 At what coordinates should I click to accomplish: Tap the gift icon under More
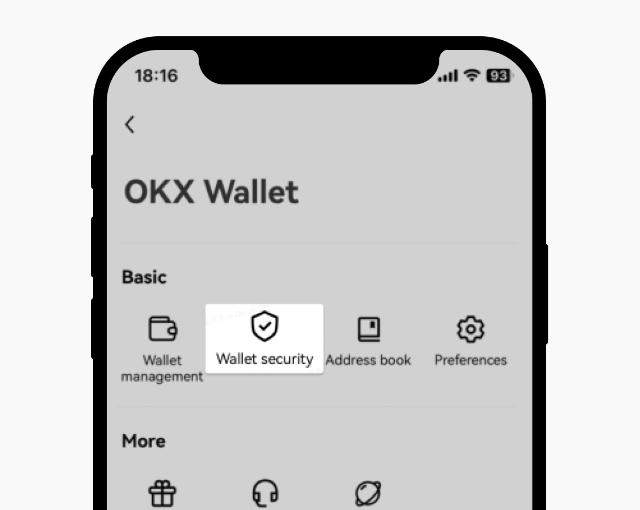[x=162, y=492]
